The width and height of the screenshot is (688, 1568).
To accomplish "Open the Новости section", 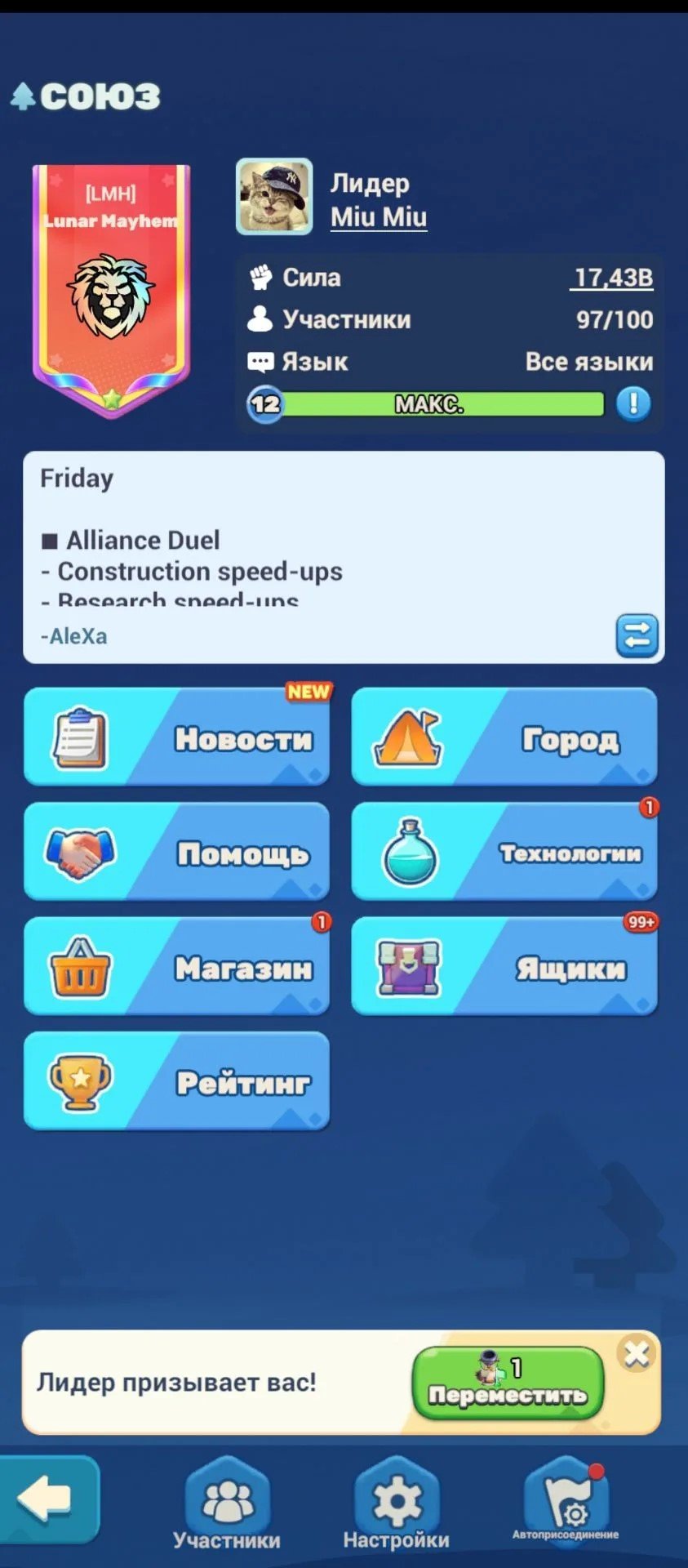I will 177,737.
